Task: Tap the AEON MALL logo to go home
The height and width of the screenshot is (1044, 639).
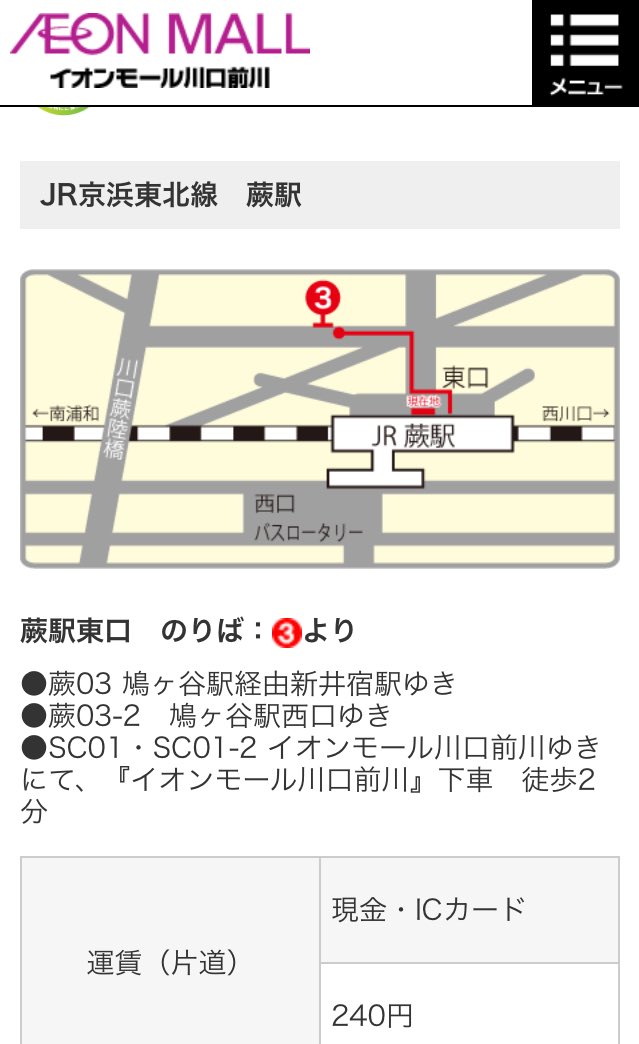Action: click(160, 49)
